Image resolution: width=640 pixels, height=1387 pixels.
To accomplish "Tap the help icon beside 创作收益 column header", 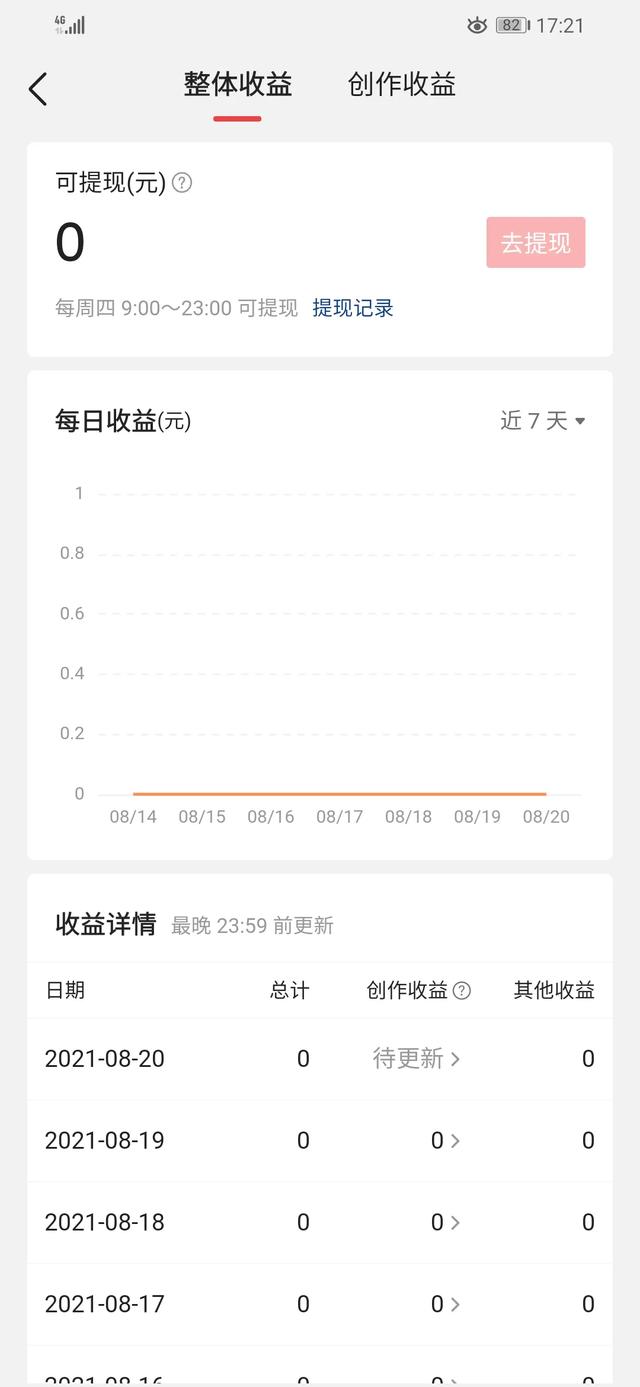I will point(462,991).
